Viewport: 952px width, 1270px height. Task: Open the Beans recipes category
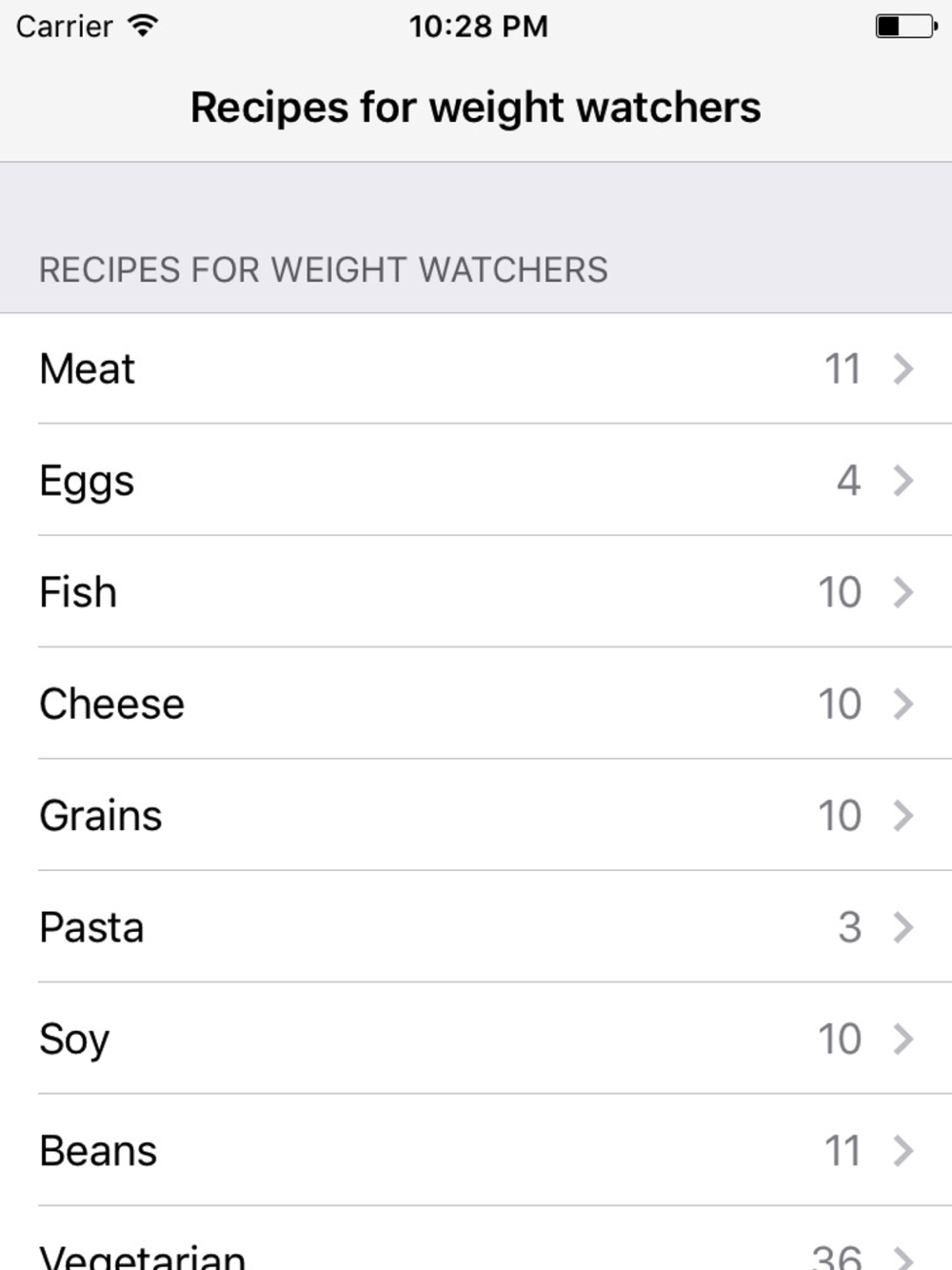tap(476, 1151)
